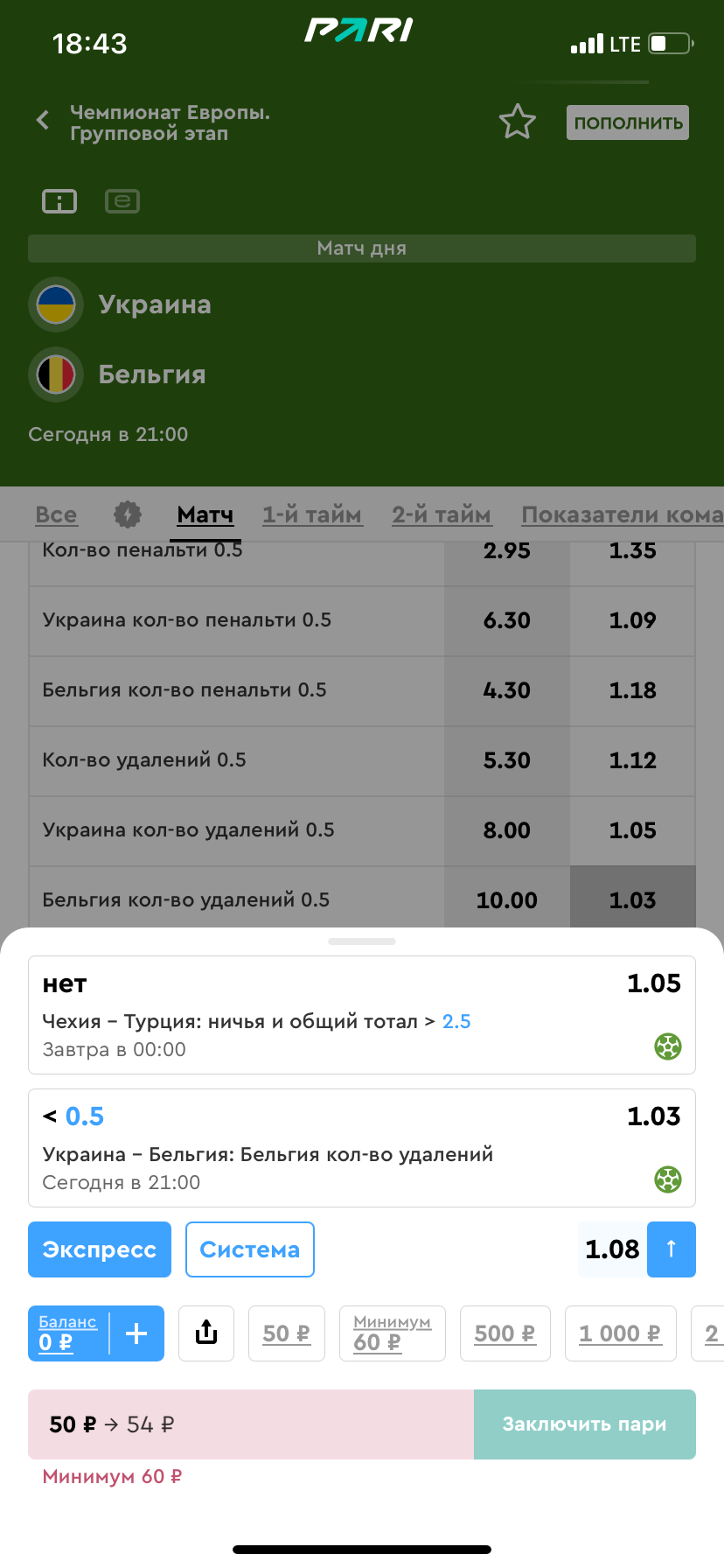Select odds 1.18 for Бельгия кол-во пенальти
Viewport: 724px width, 1568px height.
632,690
